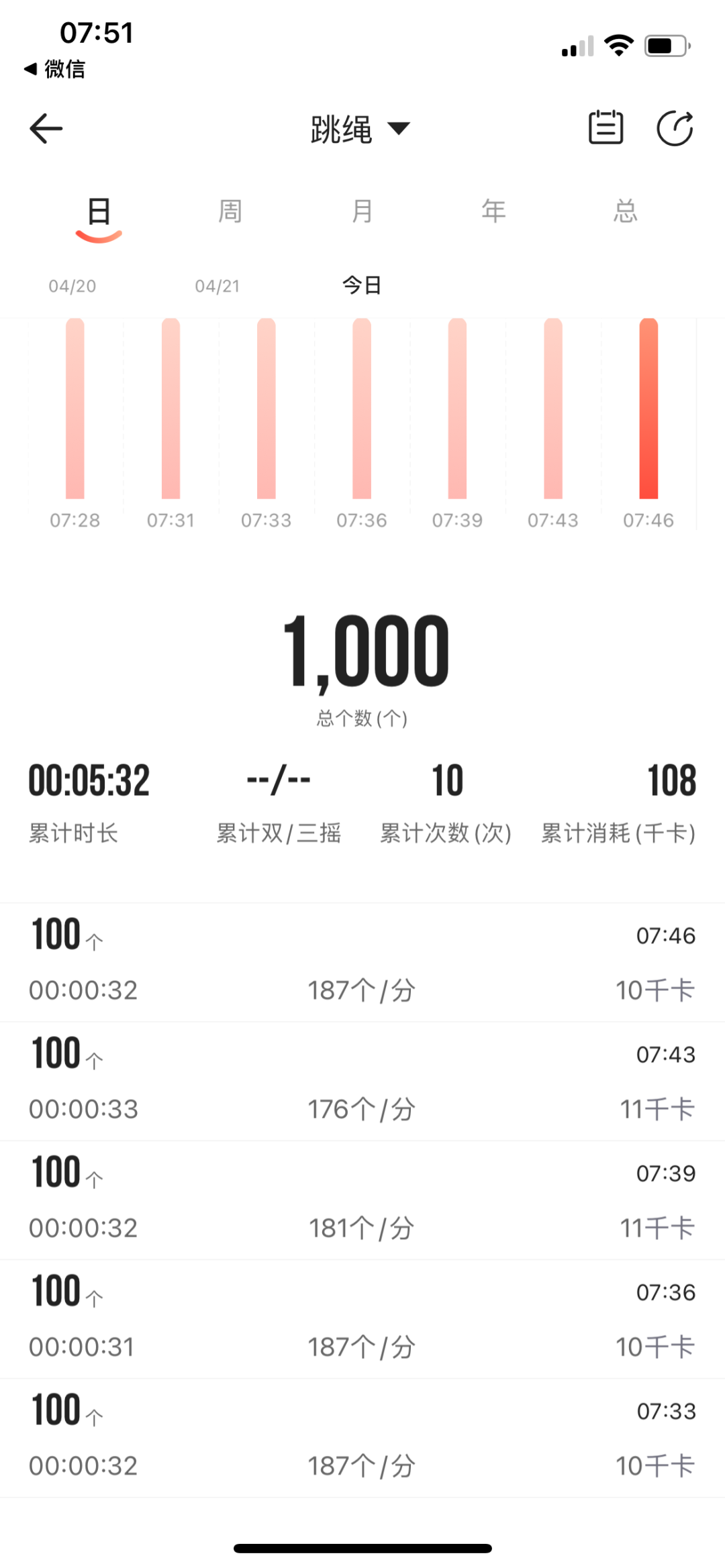
Task: Open the 07:43 session record
Action: [x=362, y=1082]
